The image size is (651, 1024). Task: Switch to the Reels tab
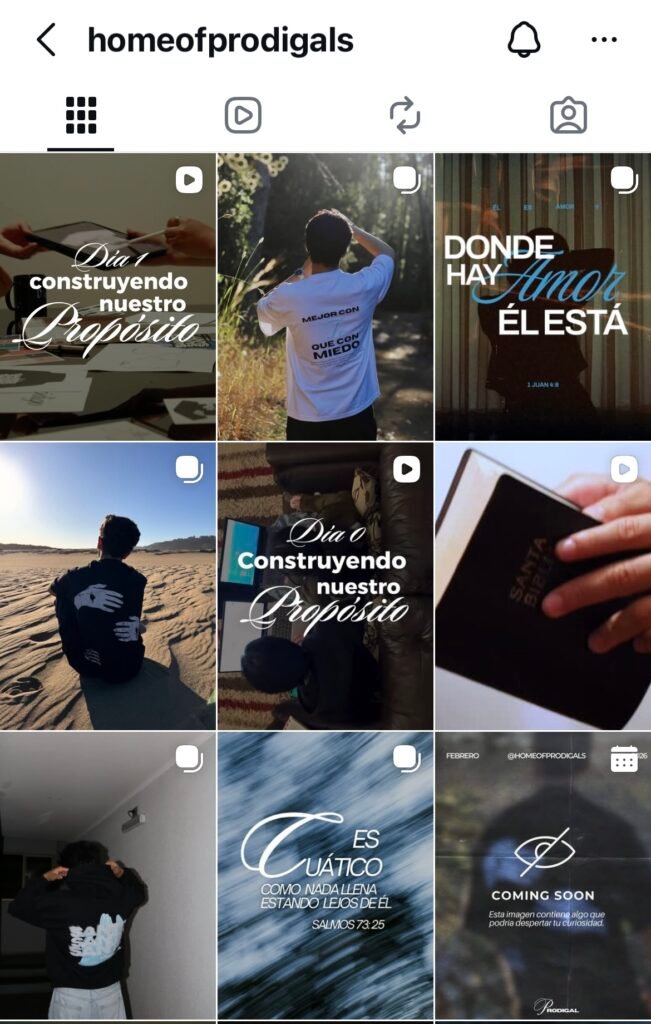[x=243, y=116]
